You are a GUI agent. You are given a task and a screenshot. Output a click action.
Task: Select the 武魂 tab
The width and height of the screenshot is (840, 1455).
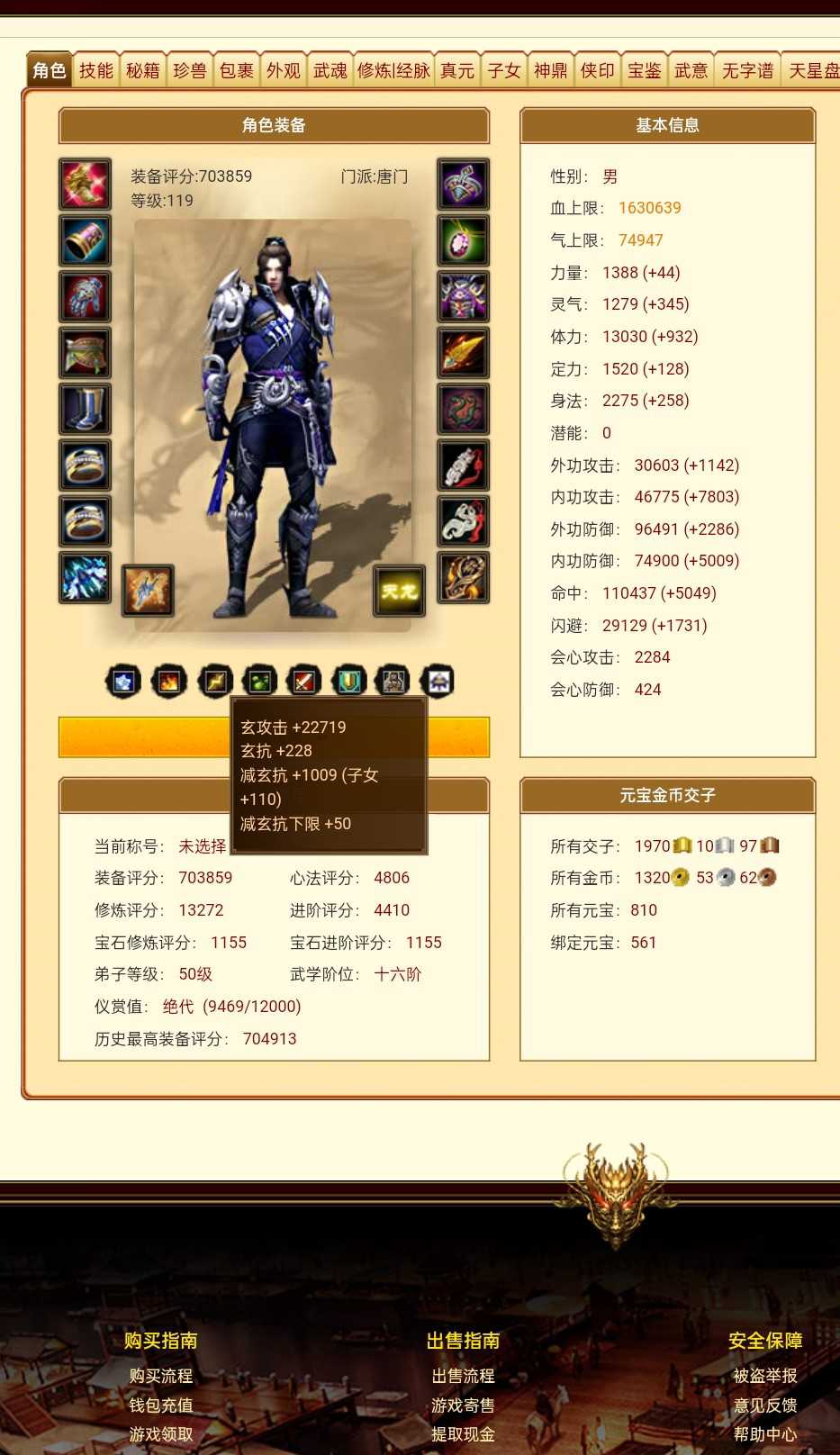[x=330, y=70]
